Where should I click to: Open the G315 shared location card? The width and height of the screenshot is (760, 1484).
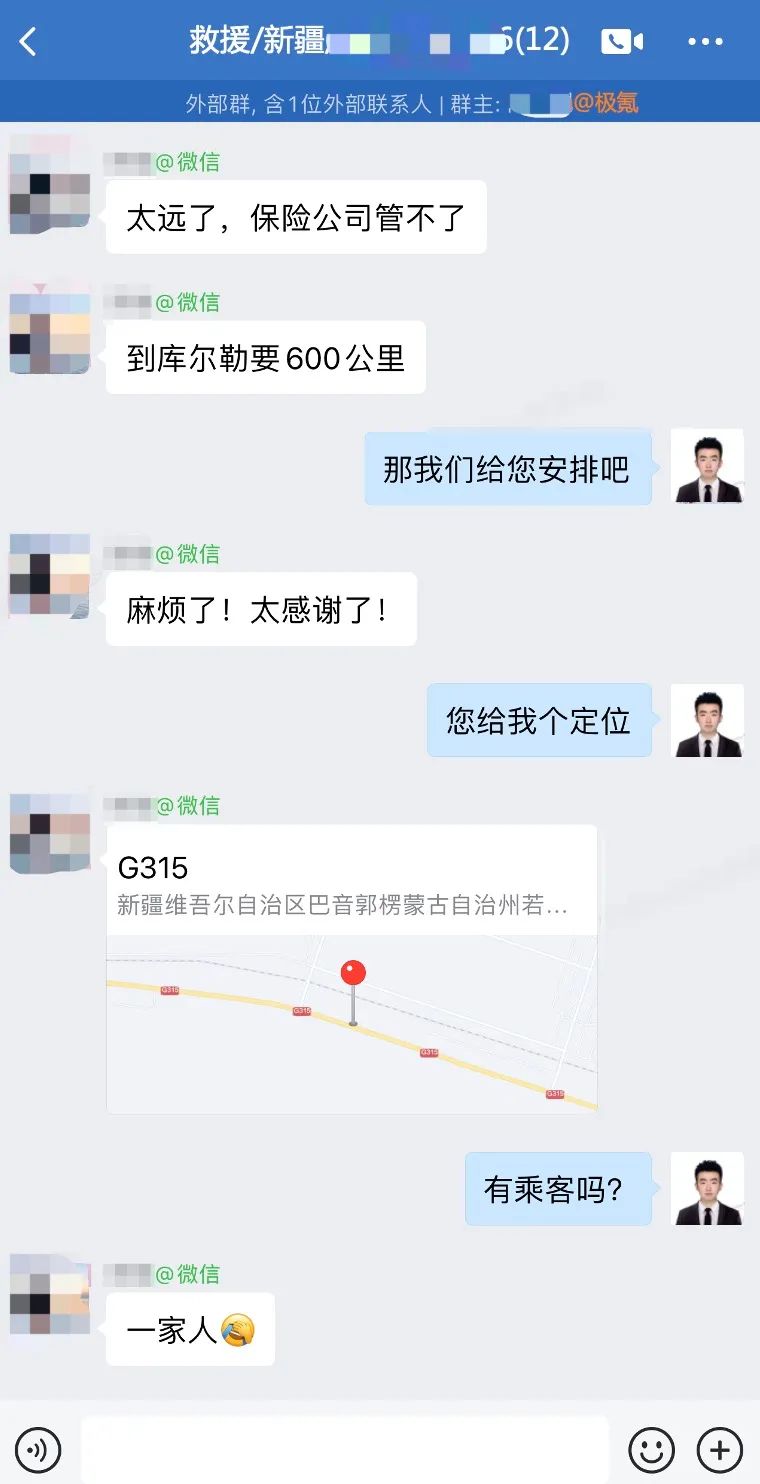click(x=351, y=968)
